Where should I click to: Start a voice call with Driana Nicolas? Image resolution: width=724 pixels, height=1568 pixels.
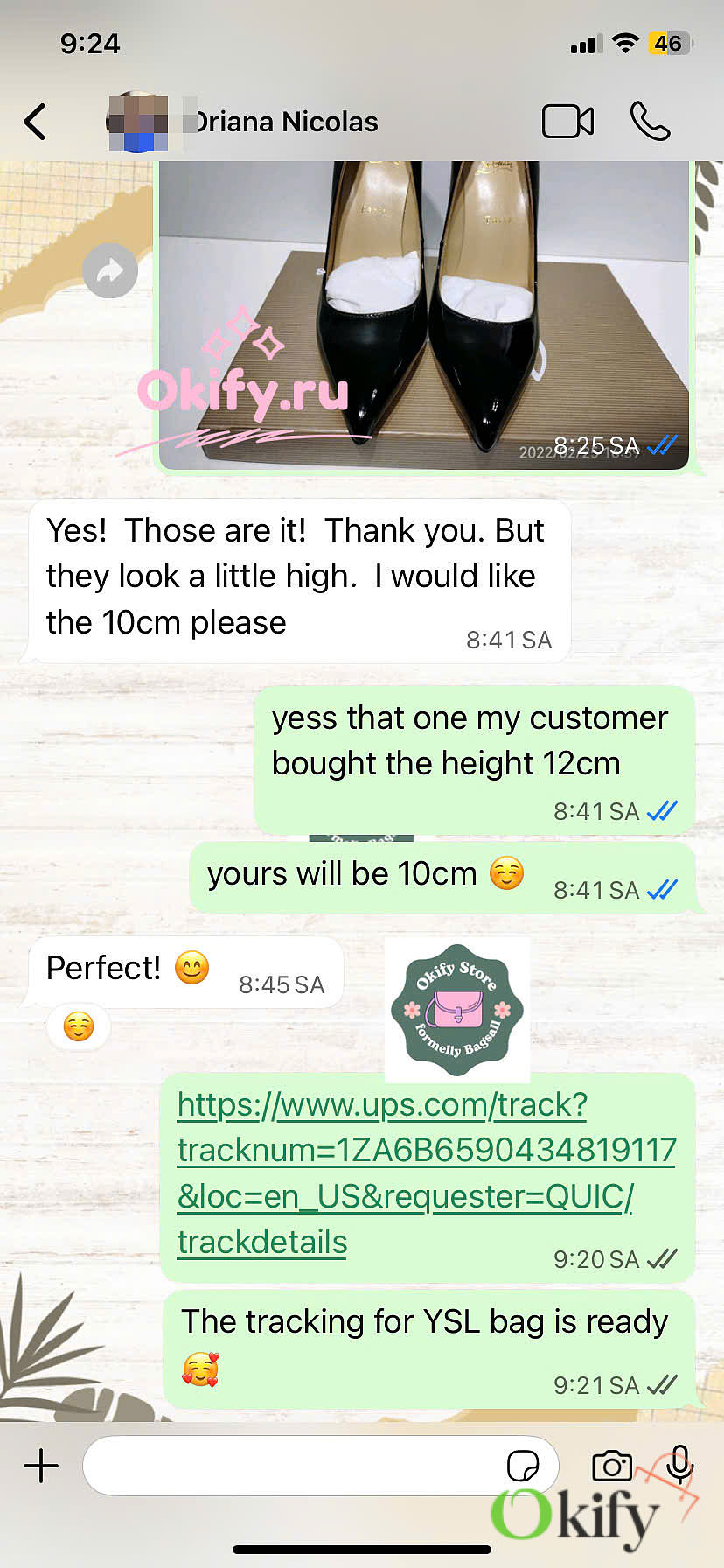(650, 122)
